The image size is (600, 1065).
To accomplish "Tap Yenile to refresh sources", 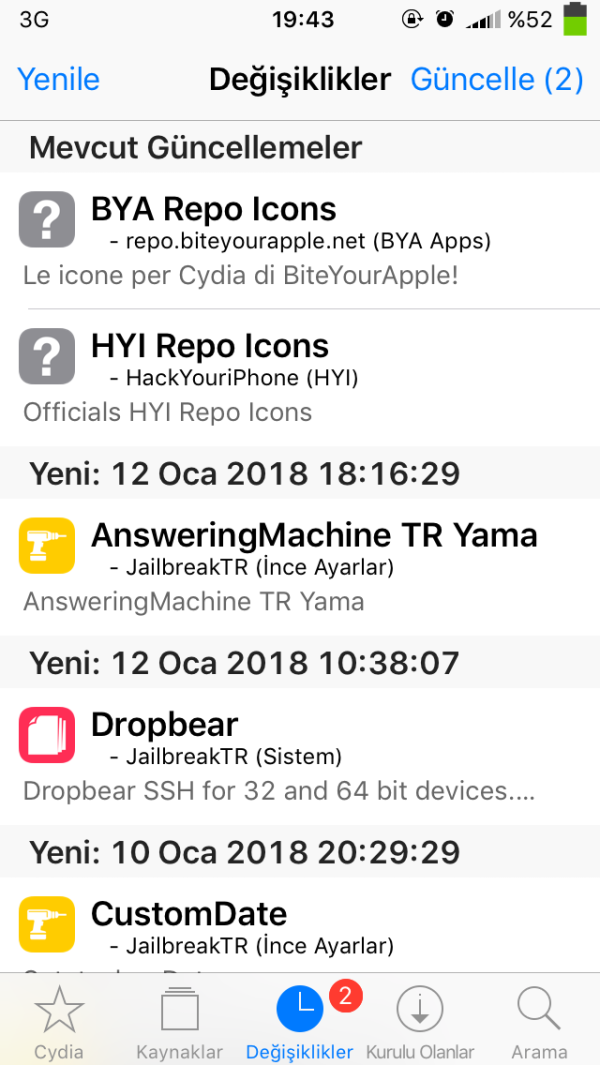I will 59,79.
